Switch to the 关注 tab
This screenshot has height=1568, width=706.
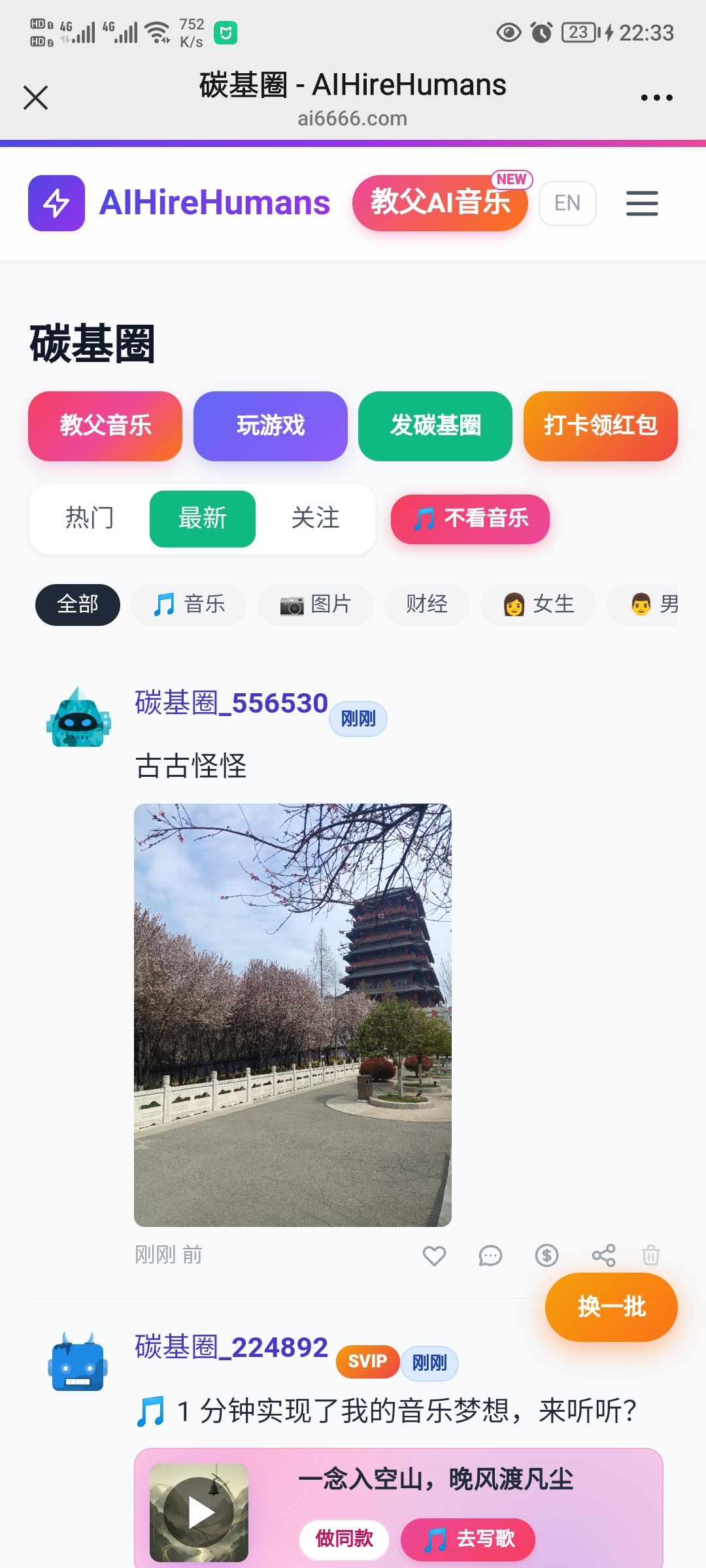pyautogui.click(x=315, y=519)
